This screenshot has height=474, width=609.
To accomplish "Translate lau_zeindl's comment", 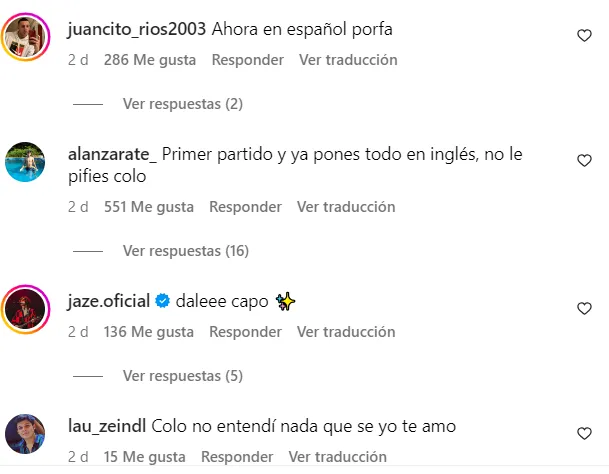I will click(338, 457).
